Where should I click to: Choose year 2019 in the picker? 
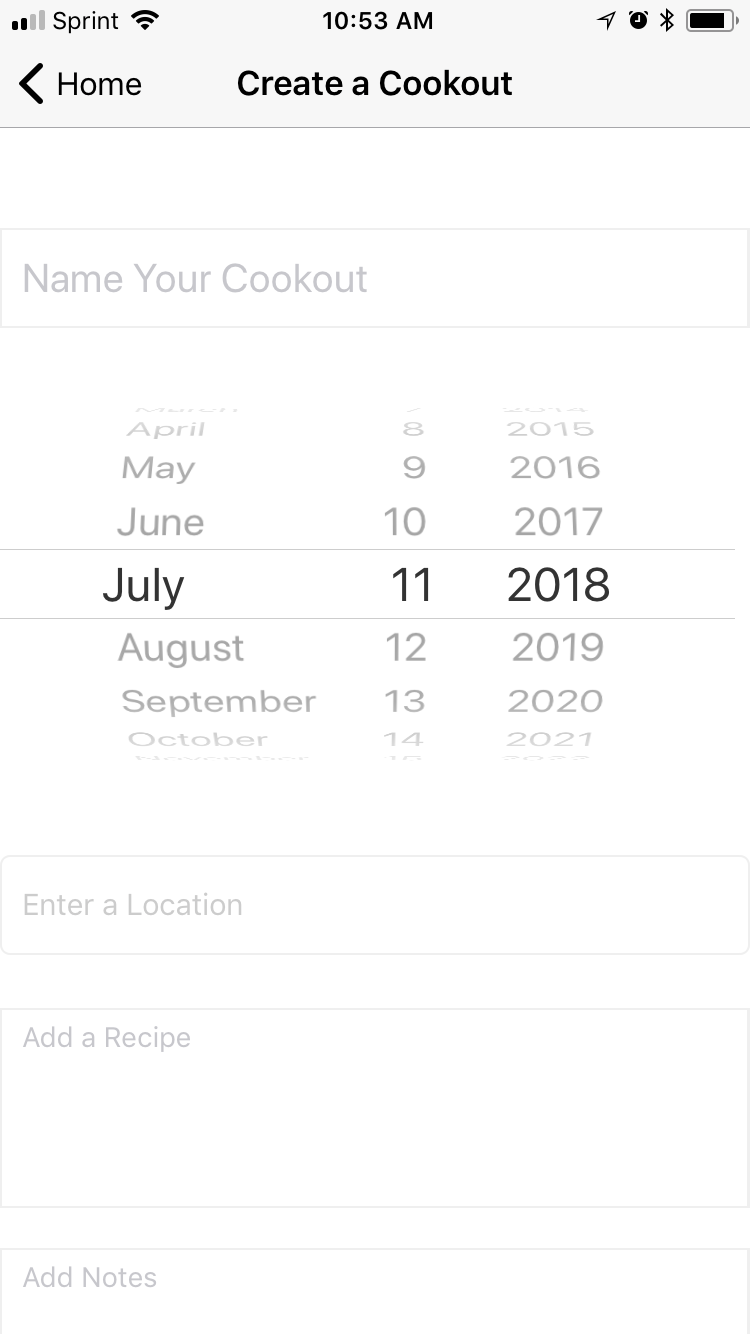(557, 648)
